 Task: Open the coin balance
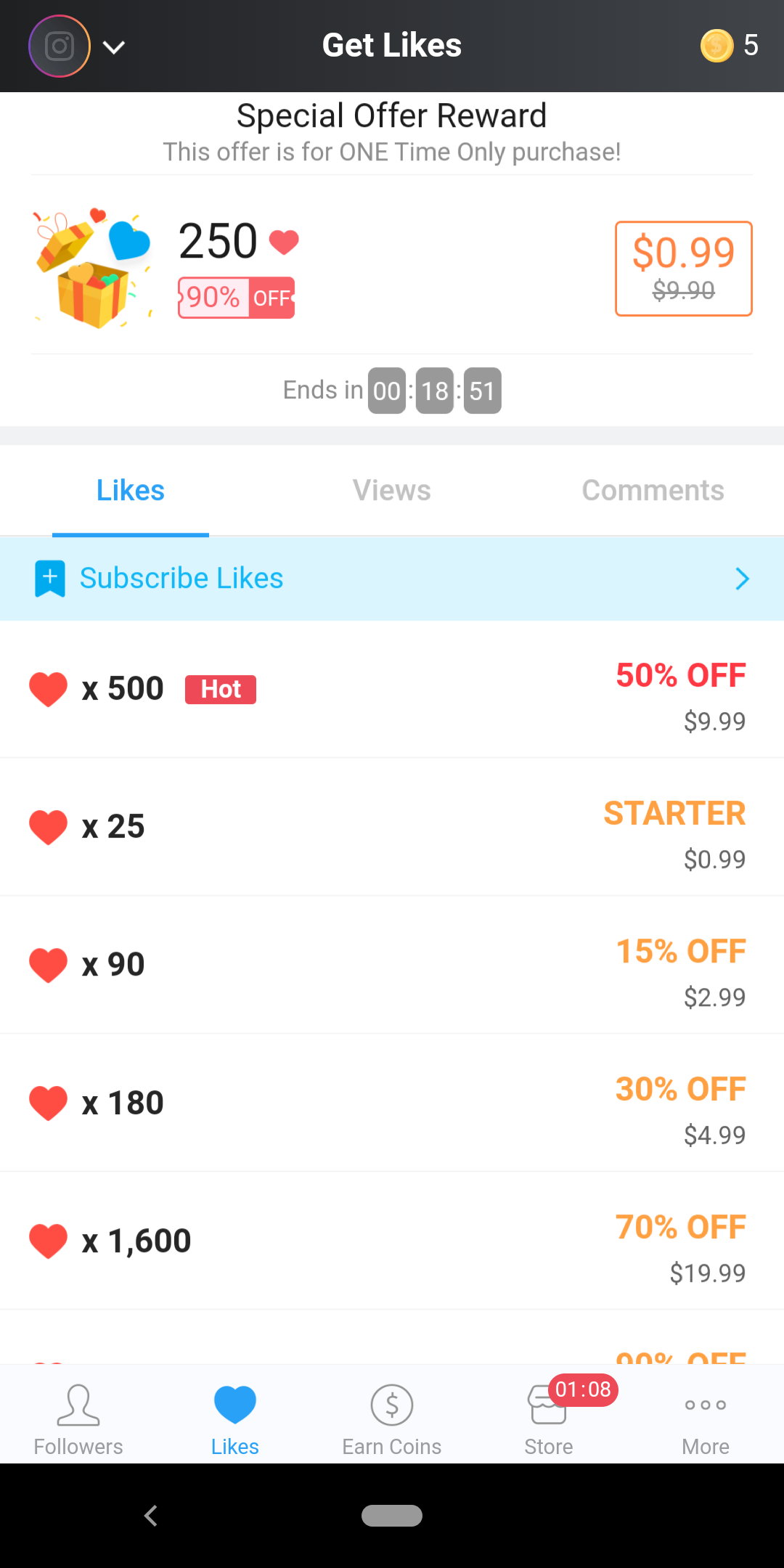click(730, 46)
